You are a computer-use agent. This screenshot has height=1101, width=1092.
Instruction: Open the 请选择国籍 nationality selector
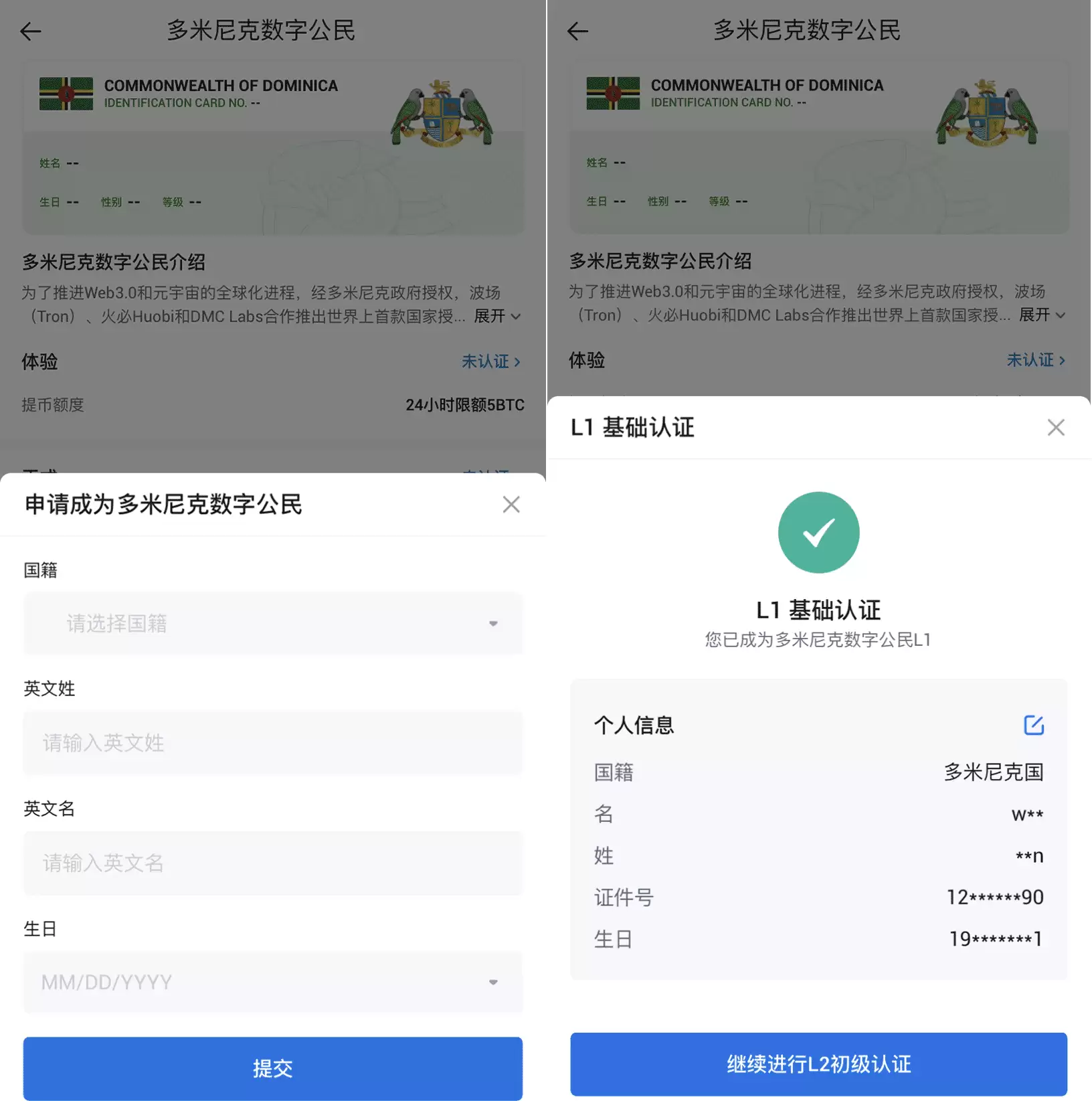(x=272, y=623)
